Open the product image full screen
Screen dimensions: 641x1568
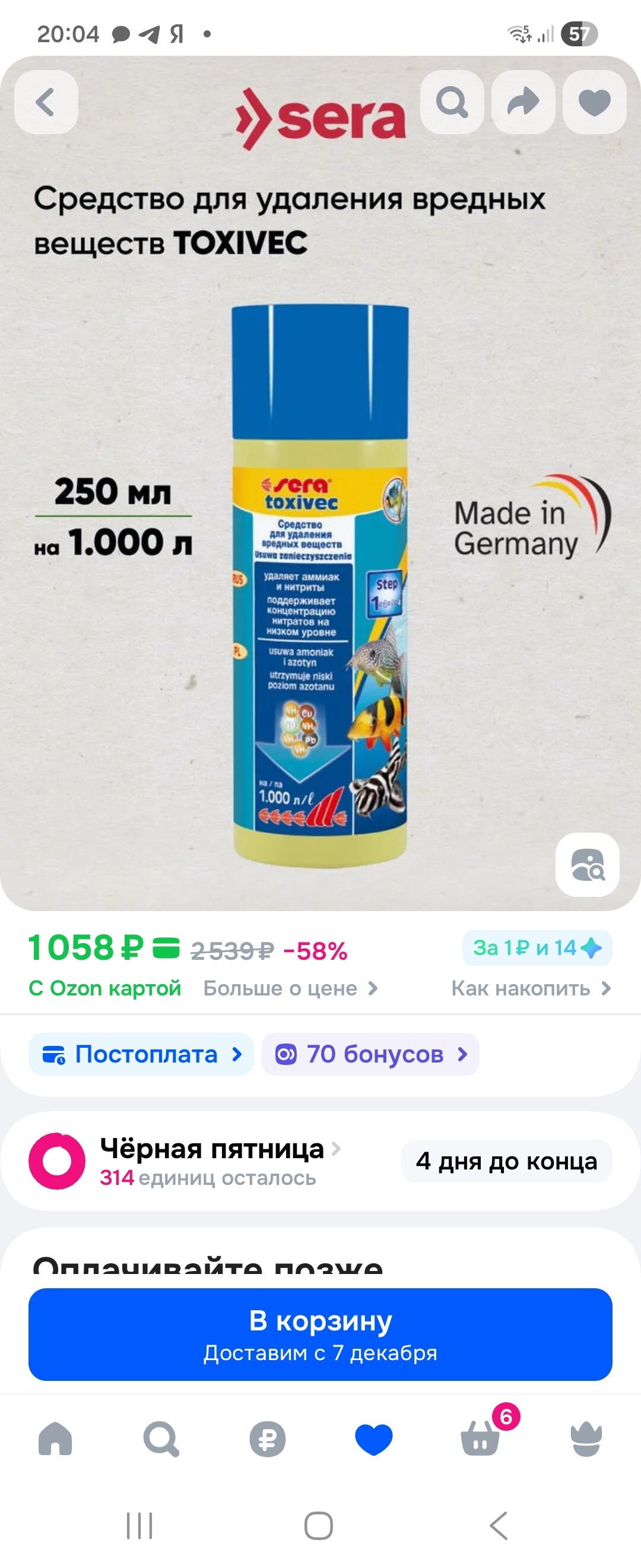[x=320, y=584]
